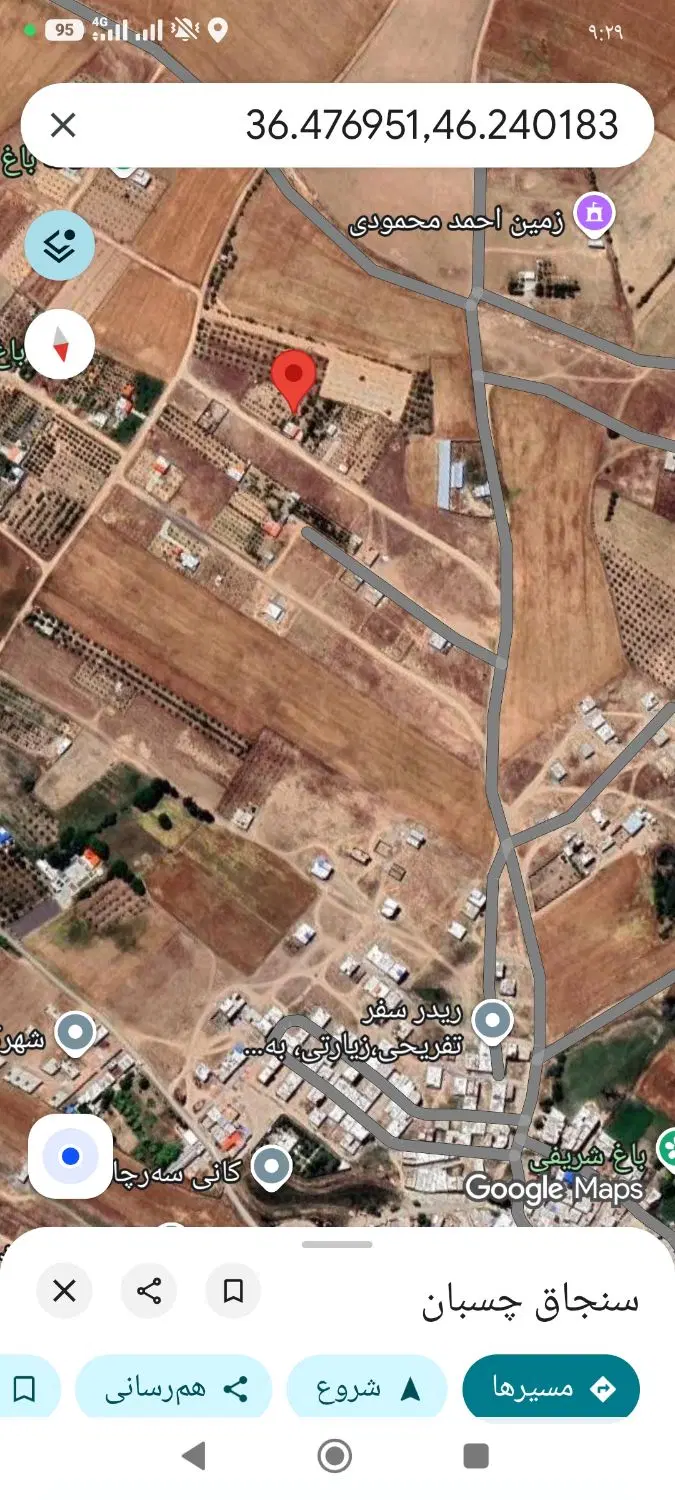675x1500 pixels.
Task: Save the dropped pin with round bookmark
Action: point(233,1291)
